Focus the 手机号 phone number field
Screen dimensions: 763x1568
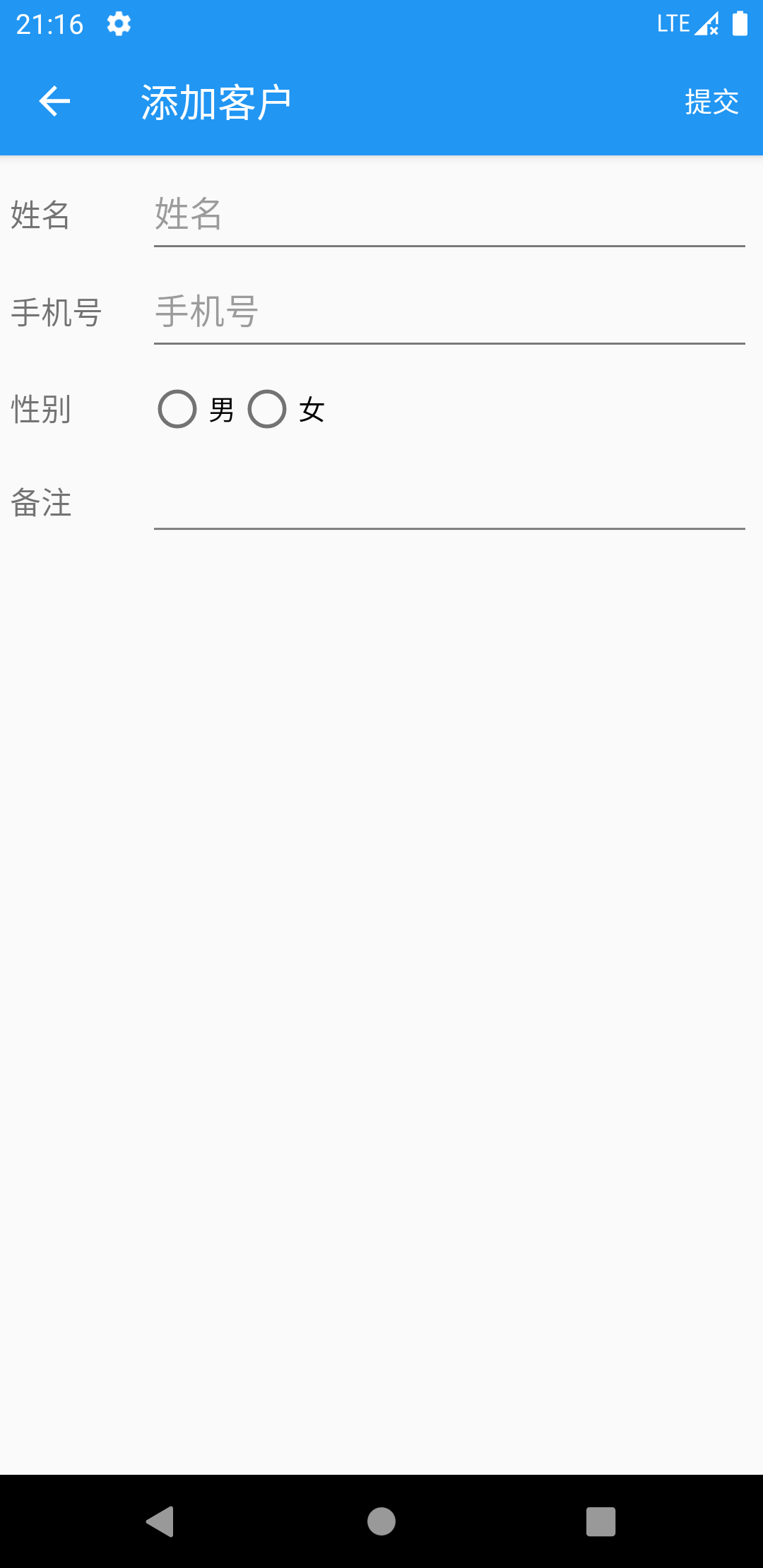tap(449, 312)
